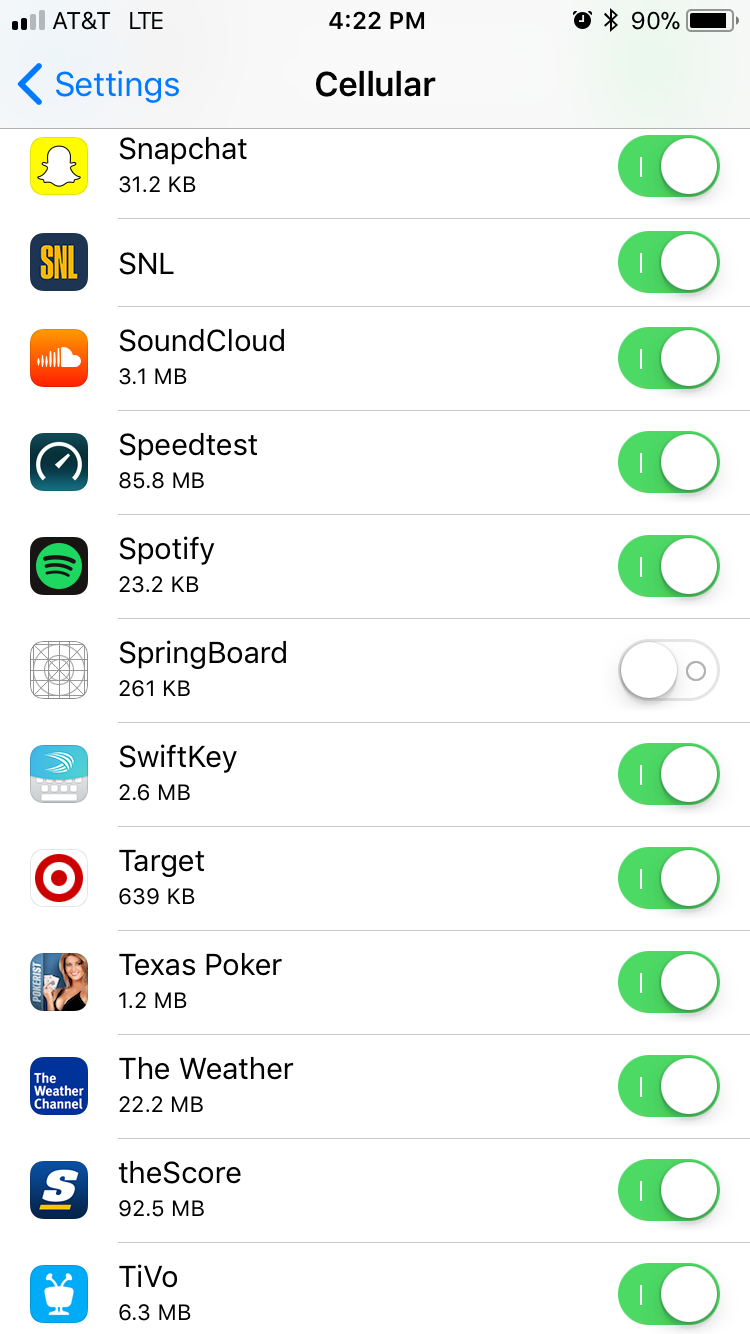Turn off SwiftKey cellular access
This screenshot has width=750, height=1334.
pyautogui.click(x=668, y=774)
